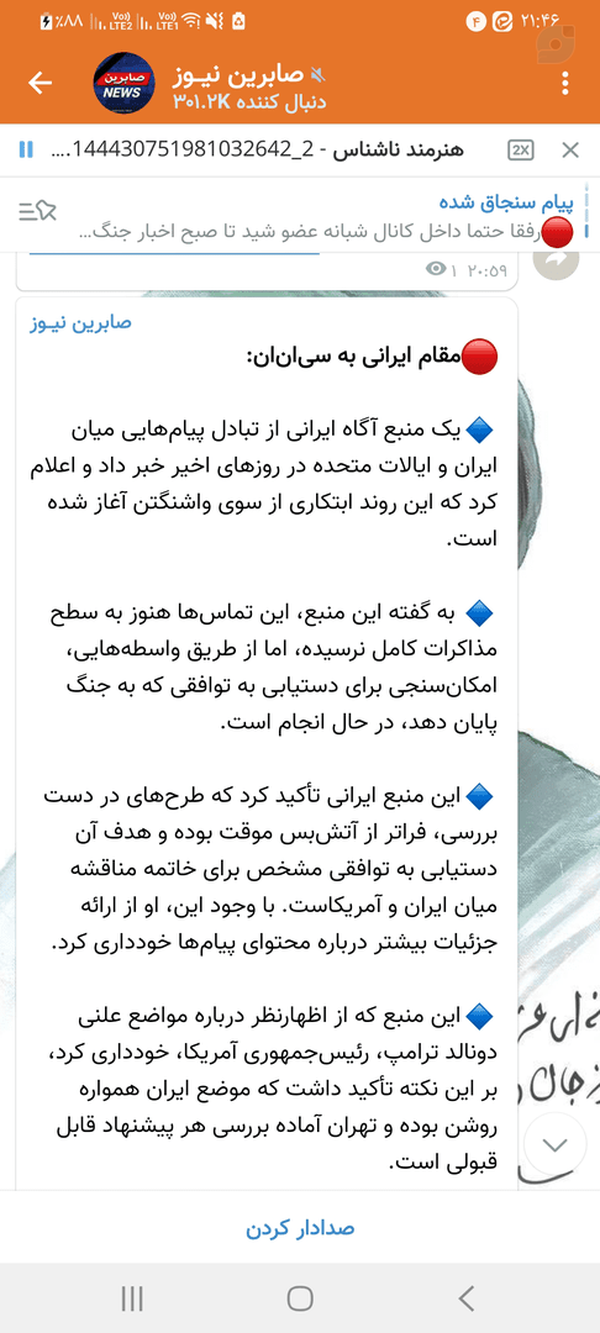Unmute the channel via صدادار کردن
600x1333 pixels.
click(300, 1228)
